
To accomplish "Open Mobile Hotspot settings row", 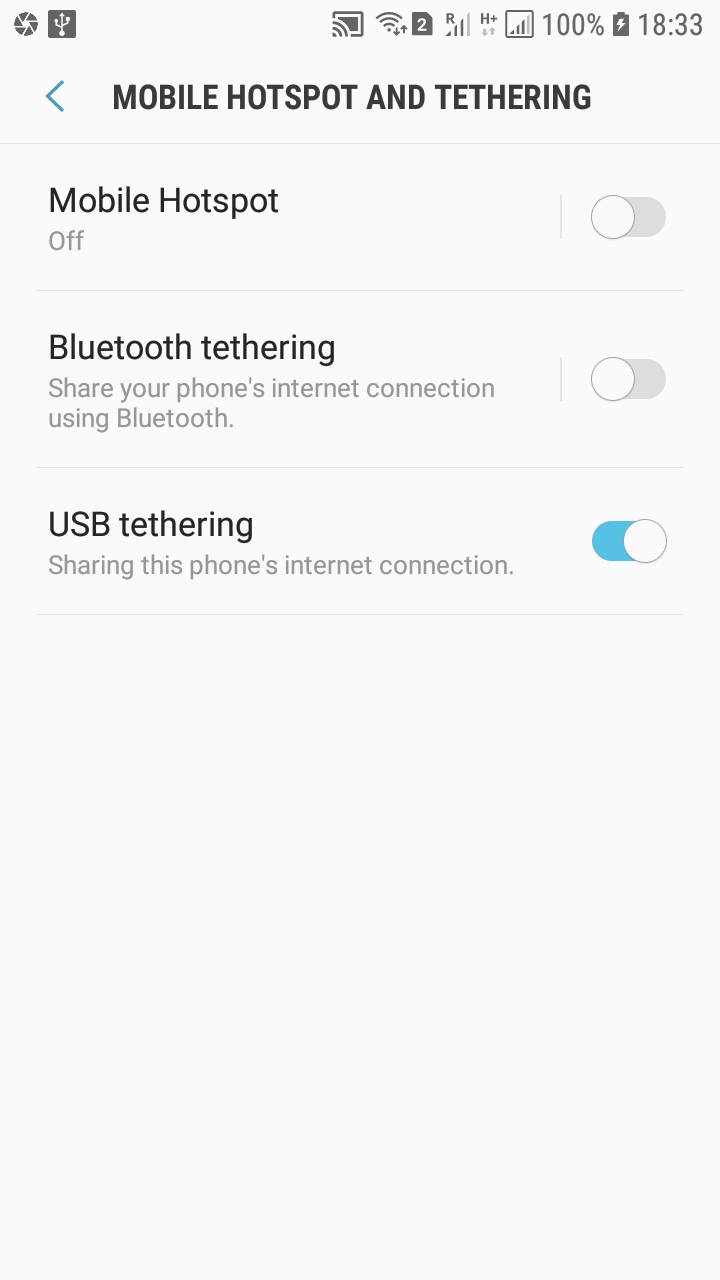I will (x=298, y=218).
